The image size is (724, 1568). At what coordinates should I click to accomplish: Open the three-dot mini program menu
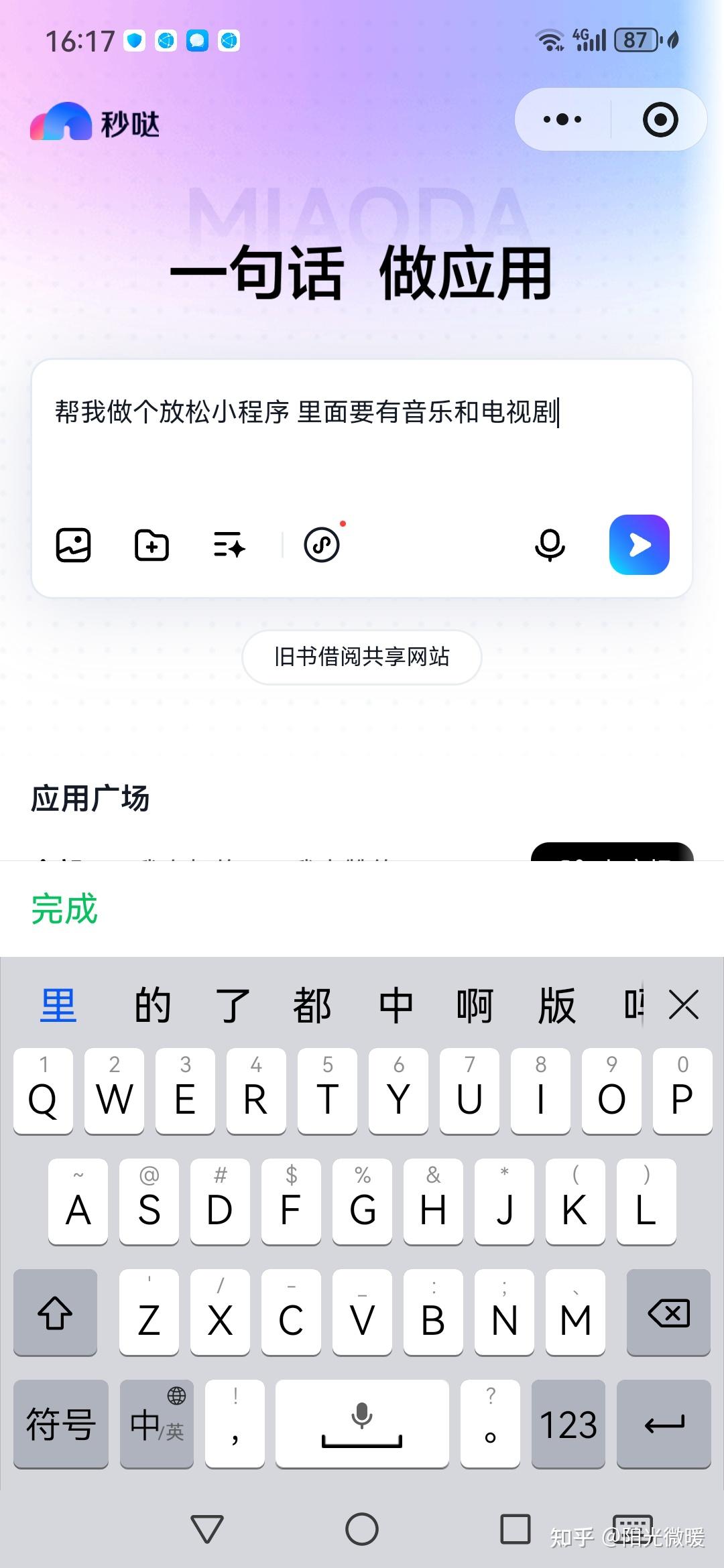click(562, 119)
